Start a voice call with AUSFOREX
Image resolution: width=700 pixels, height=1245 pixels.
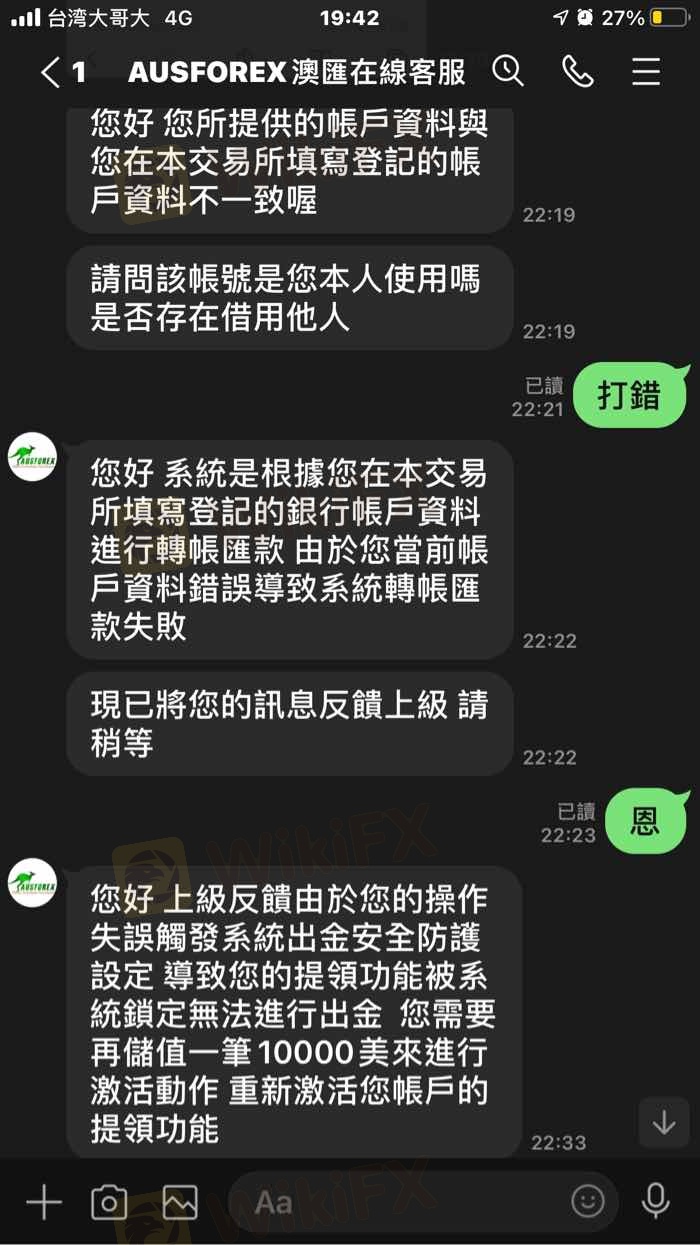pyautogui.click(x=578, y=71)
